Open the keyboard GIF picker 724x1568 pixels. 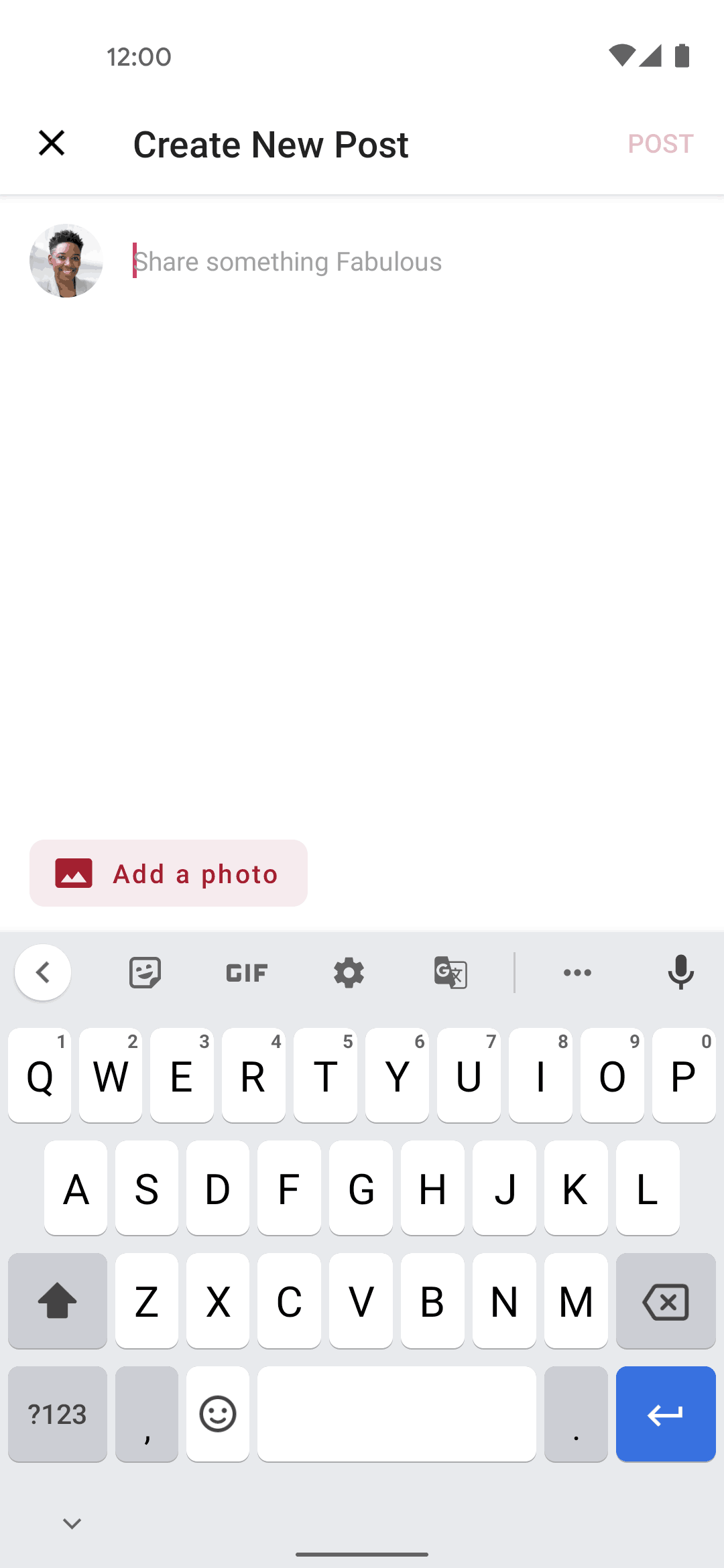tap(247, 972)
